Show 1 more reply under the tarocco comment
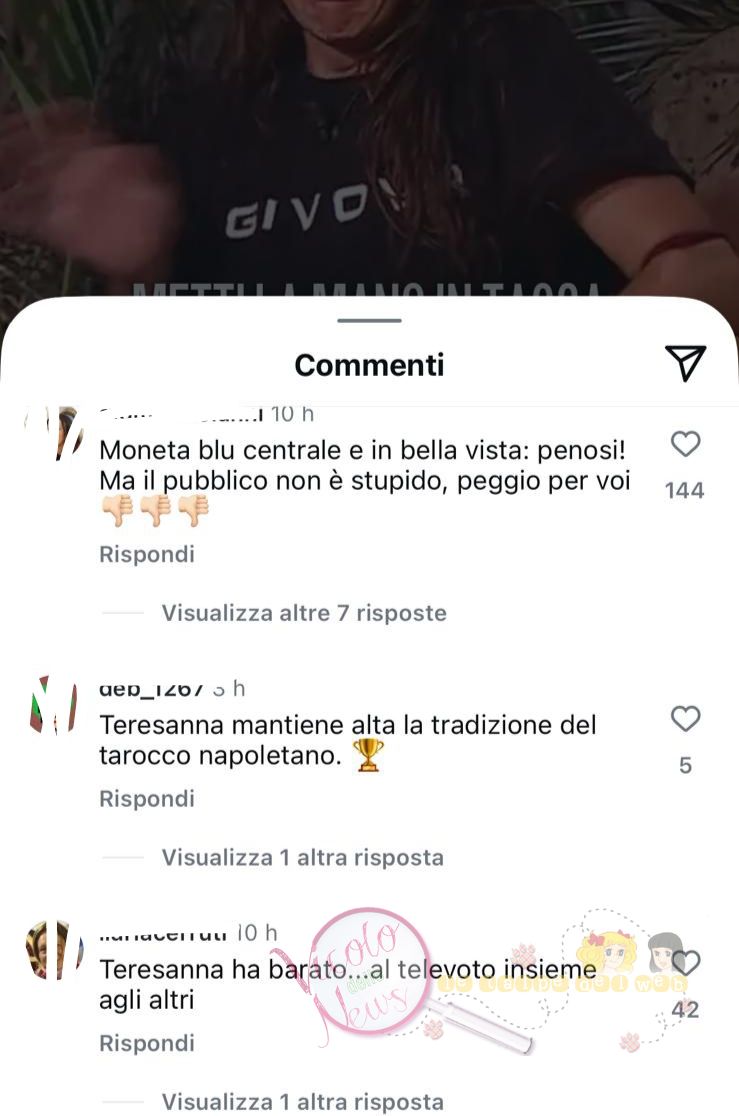This screenshot has width=739, height=1116. tap(302, 857)
